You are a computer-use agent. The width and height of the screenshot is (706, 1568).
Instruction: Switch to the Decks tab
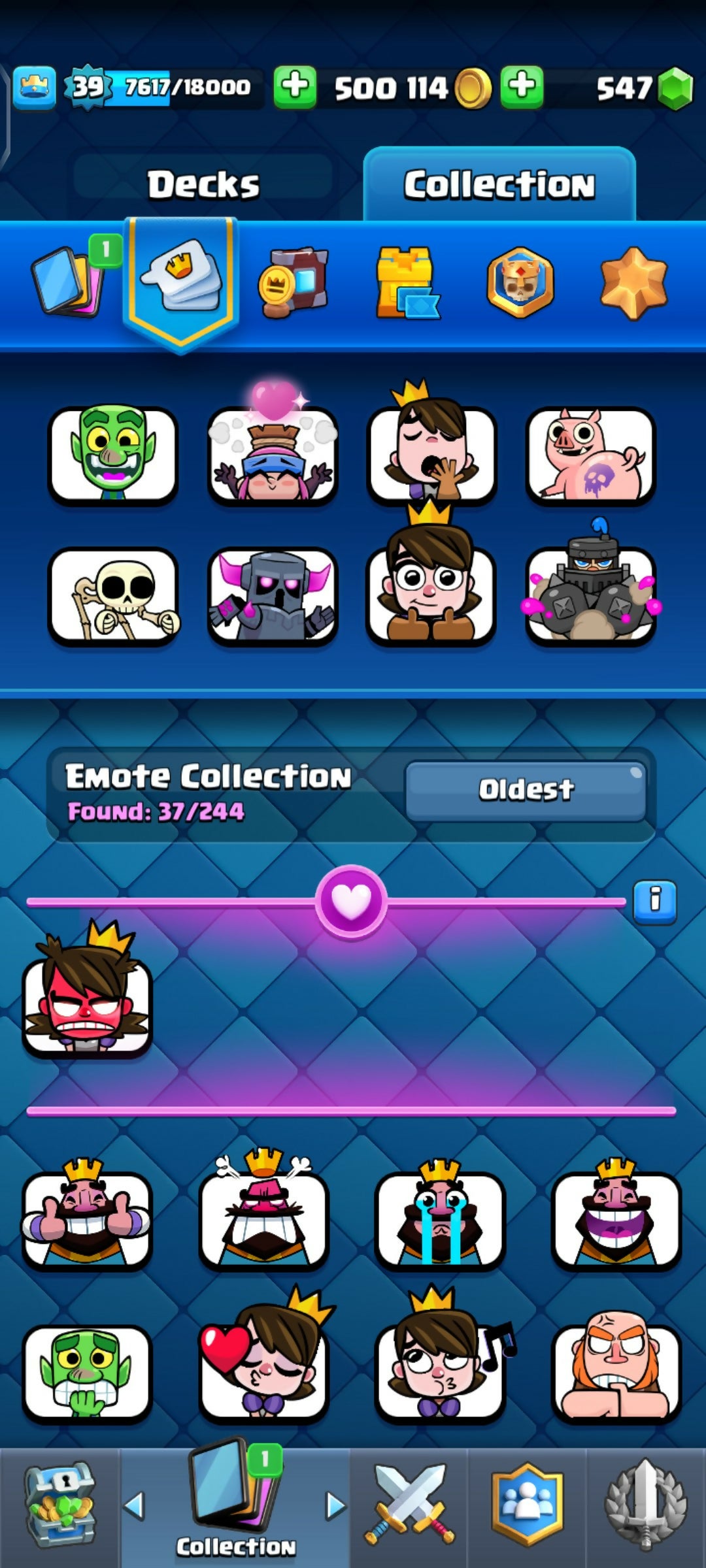click(x=203, y=184)
